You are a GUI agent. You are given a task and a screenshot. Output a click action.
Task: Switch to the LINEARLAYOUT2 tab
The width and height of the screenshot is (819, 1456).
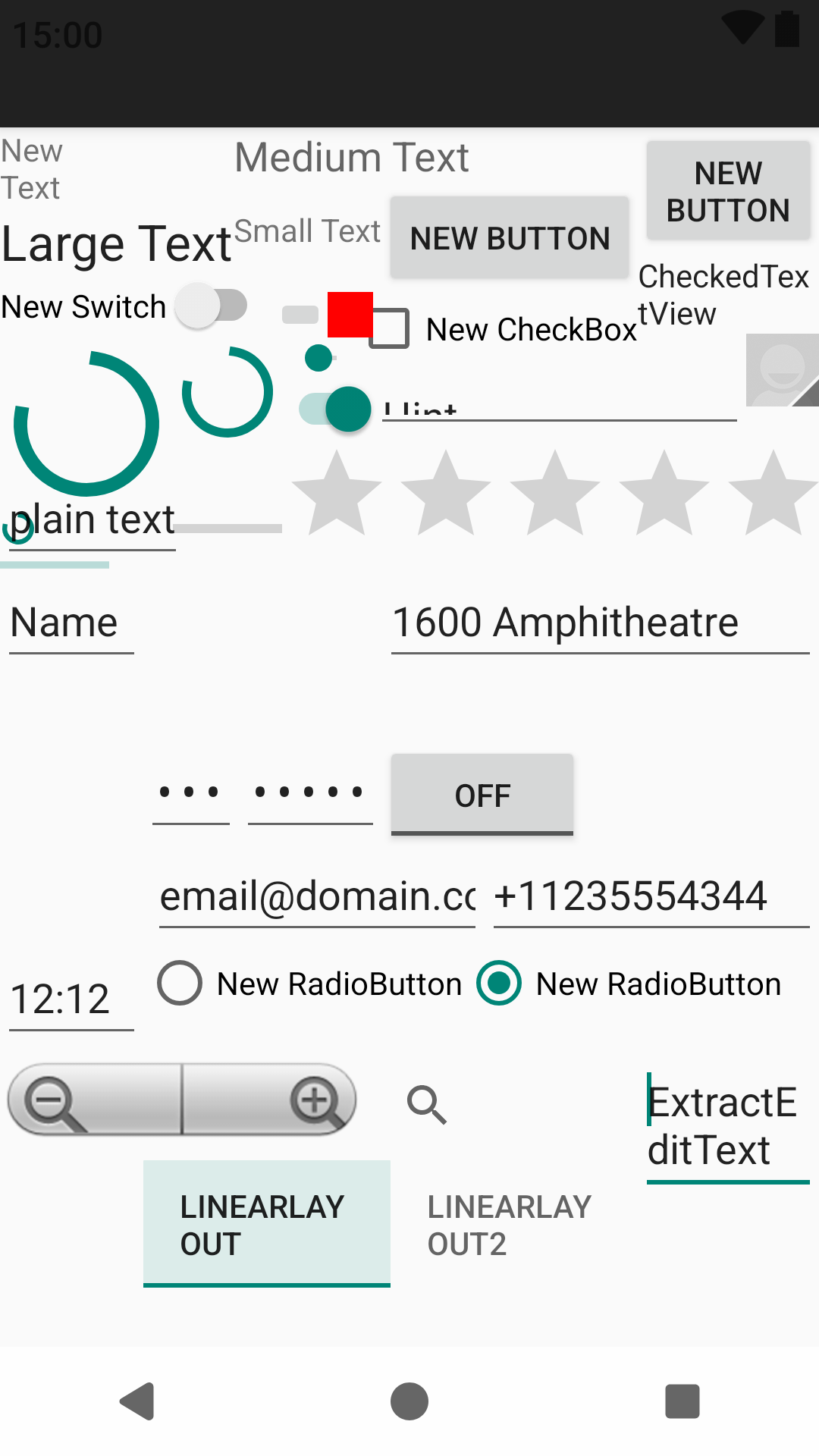(510, 1225)
